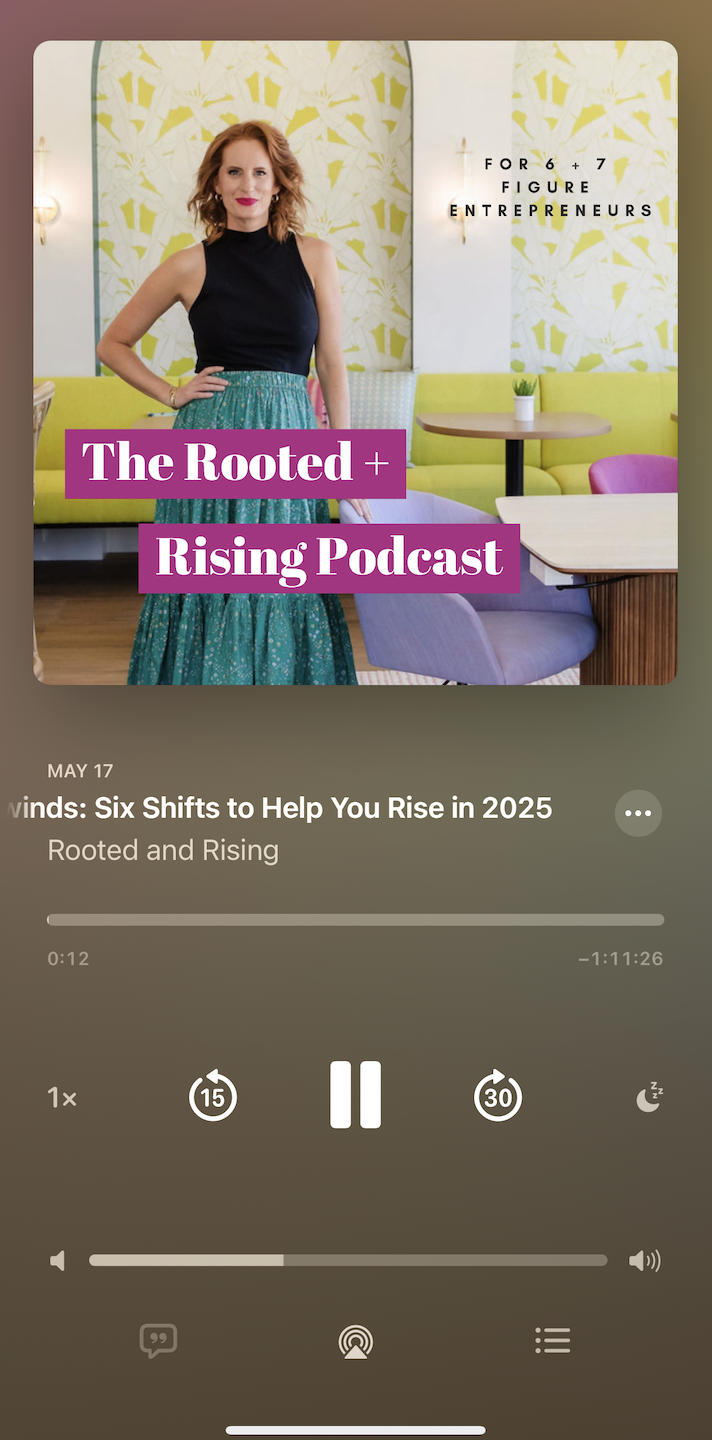Change the 1× playback speed
This screenshot has height=1440, width=712.
pos(62,1098)
